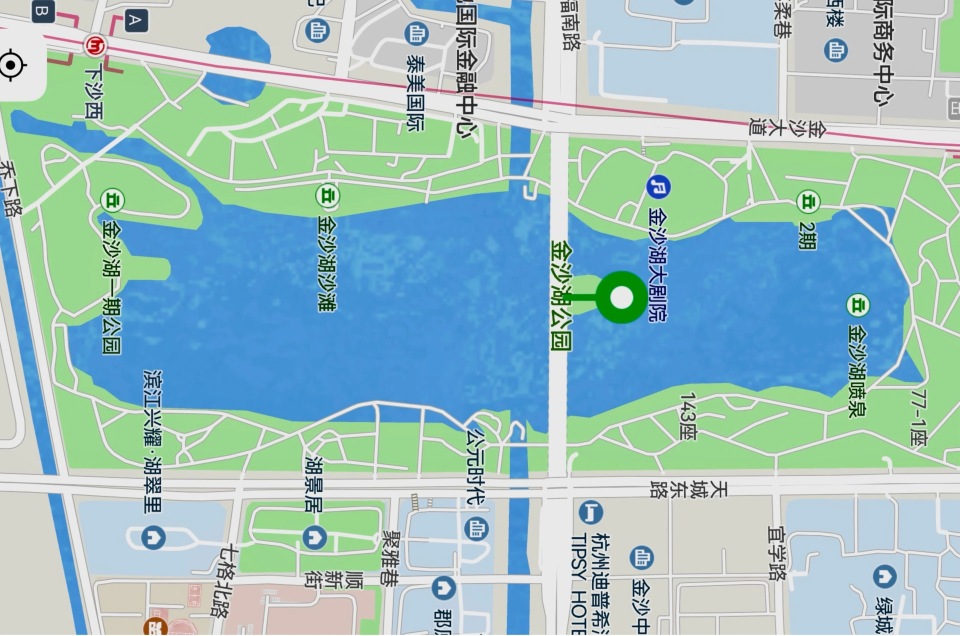Tap the parking icon near 金沙湖大剧院

tap(657, 186)
